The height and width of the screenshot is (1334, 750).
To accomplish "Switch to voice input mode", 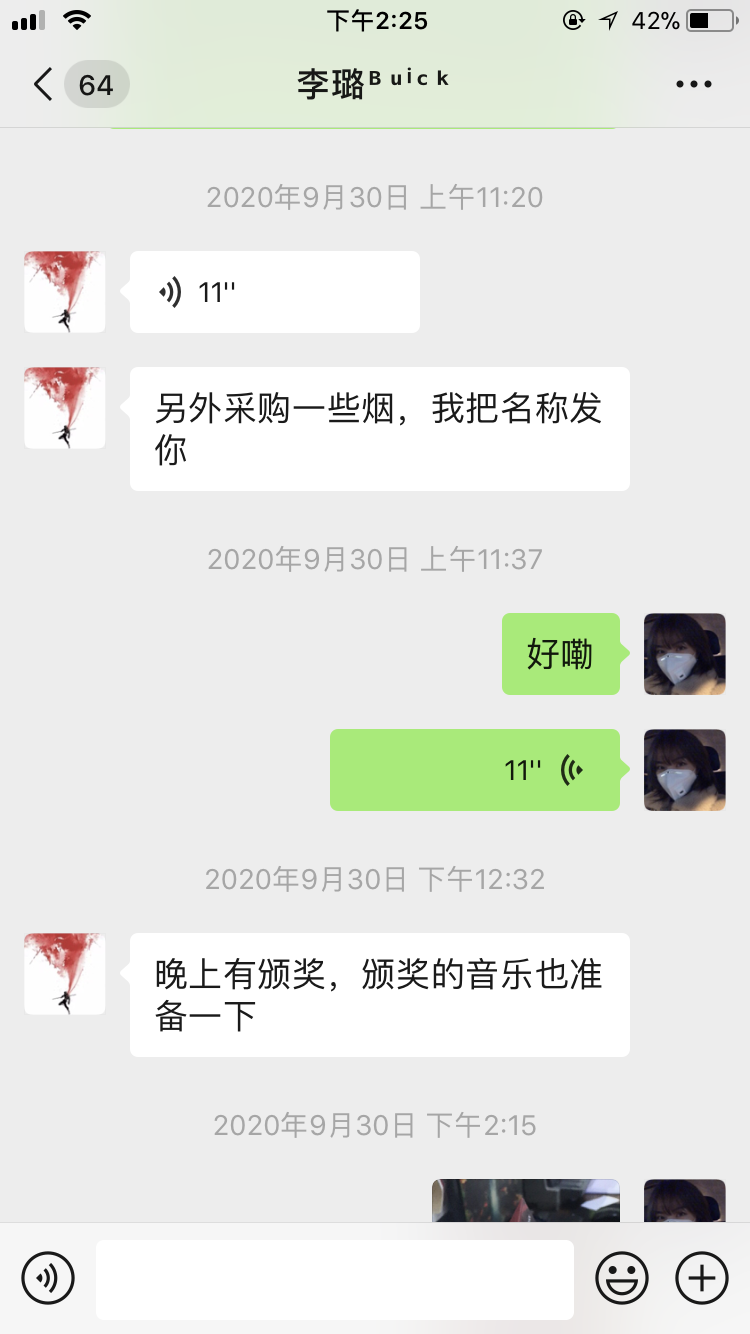I will [x=48, y=1278].
